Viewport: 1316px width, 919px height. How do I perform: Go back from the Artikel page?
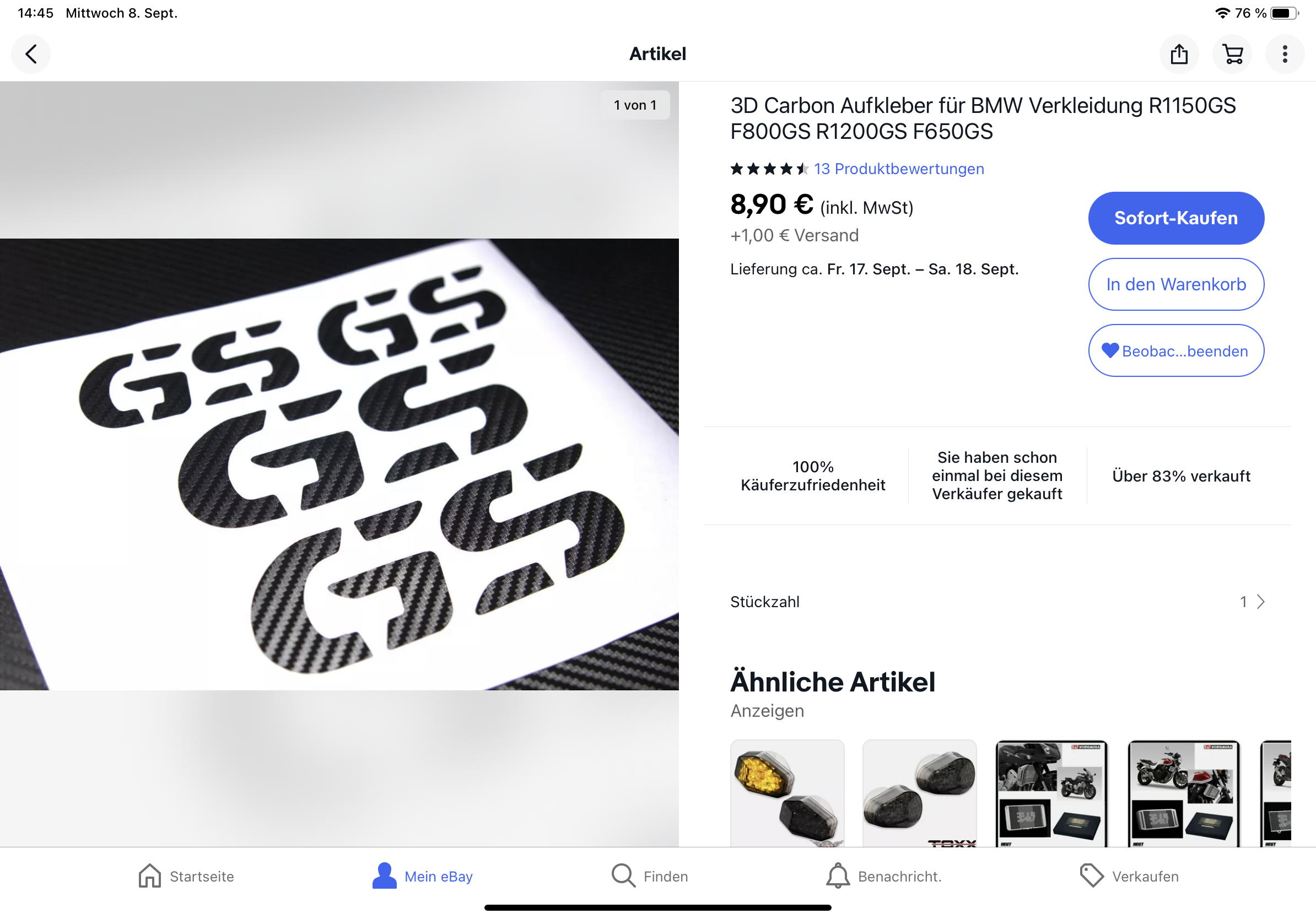31,55
